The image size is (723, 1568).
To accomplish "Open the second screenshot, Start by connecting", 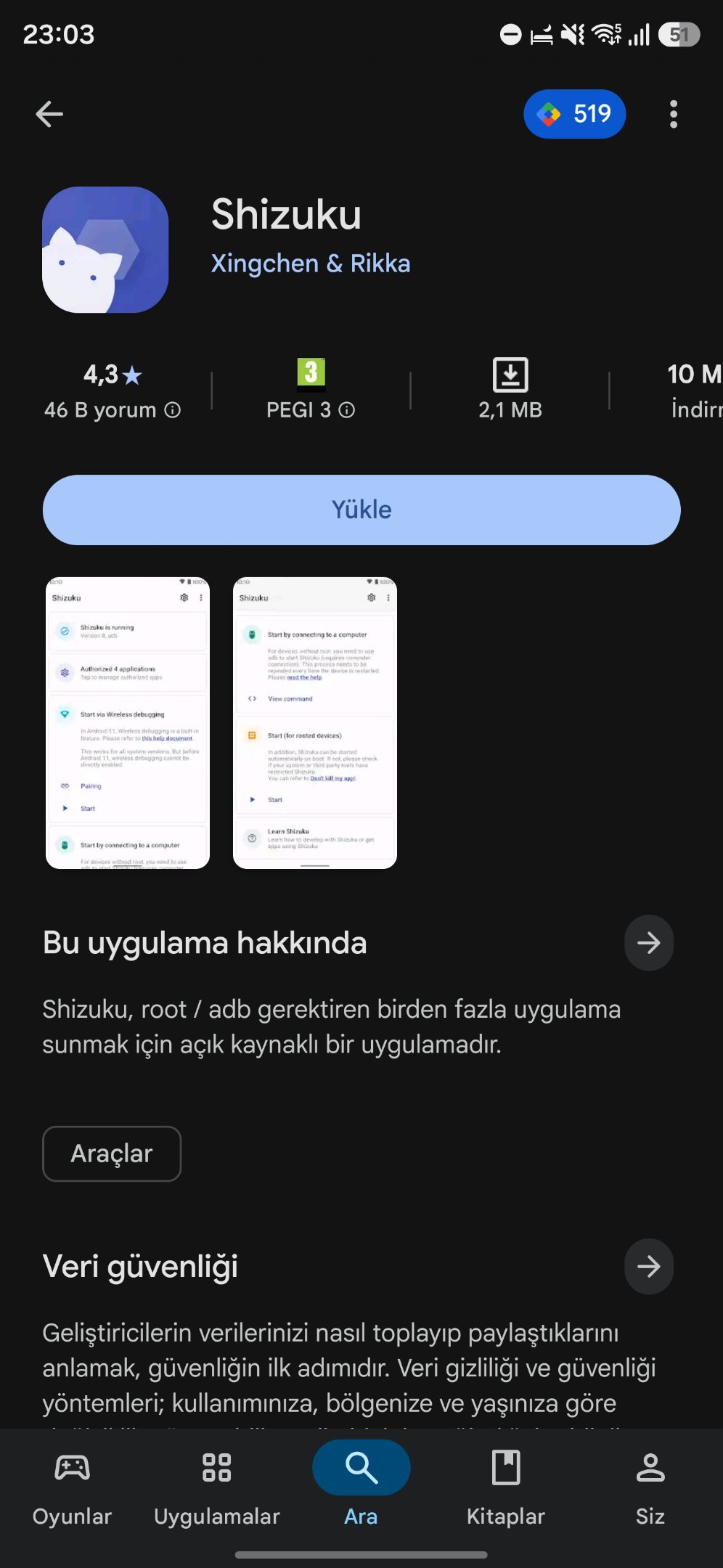I will tap(315, 723).
